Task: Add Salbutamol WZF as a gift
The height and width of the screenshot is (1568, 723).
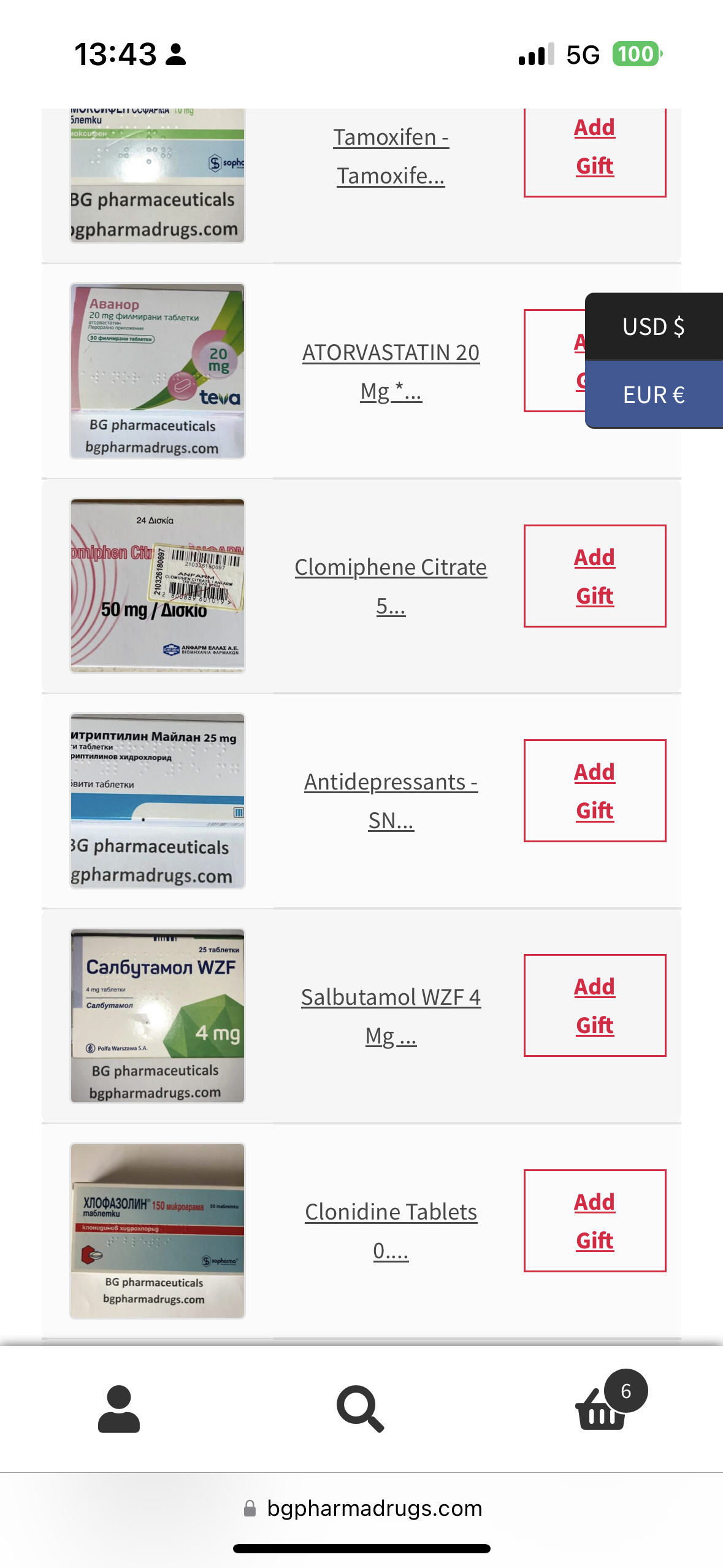Action: tap(594, 1005)
